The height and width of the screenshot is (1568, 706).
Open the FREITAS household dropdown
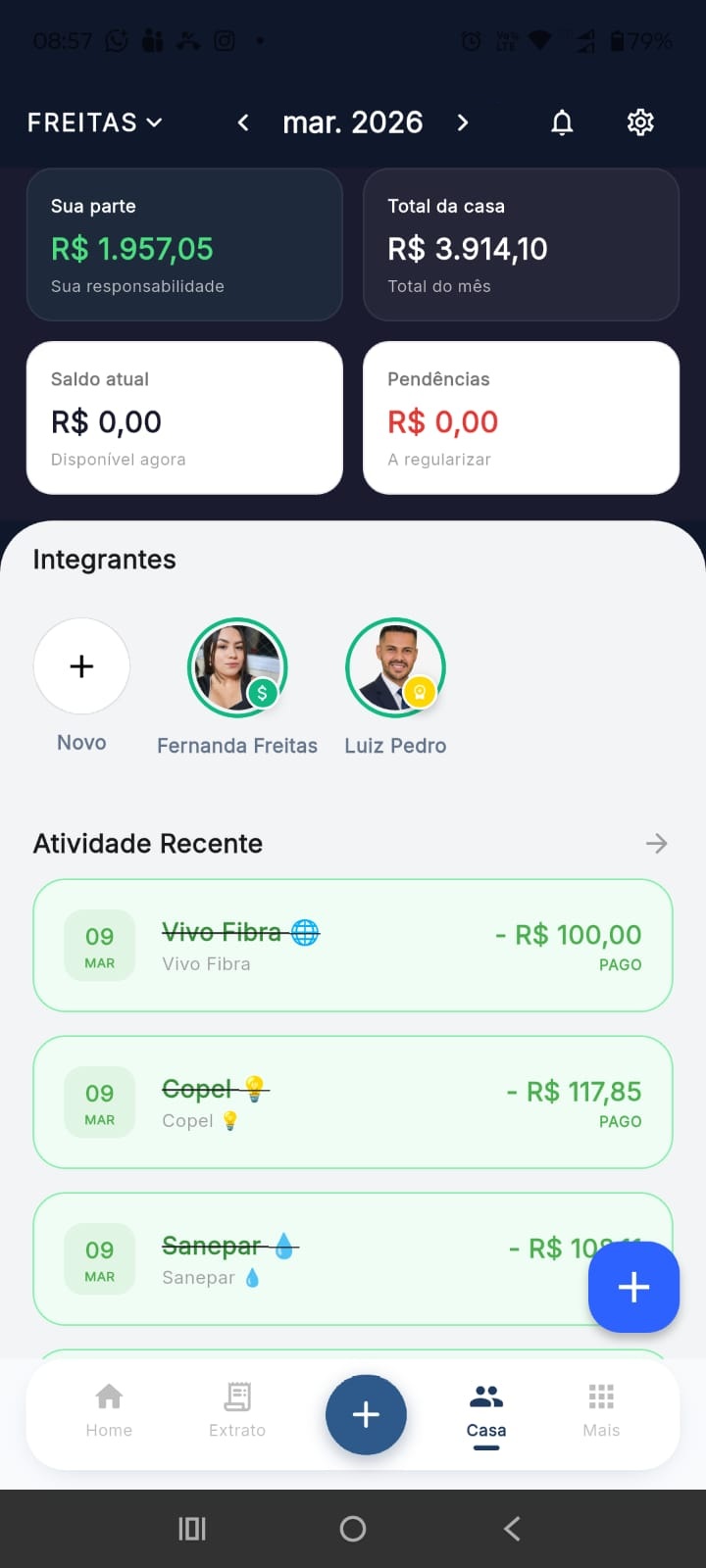[x=94, y=122]
